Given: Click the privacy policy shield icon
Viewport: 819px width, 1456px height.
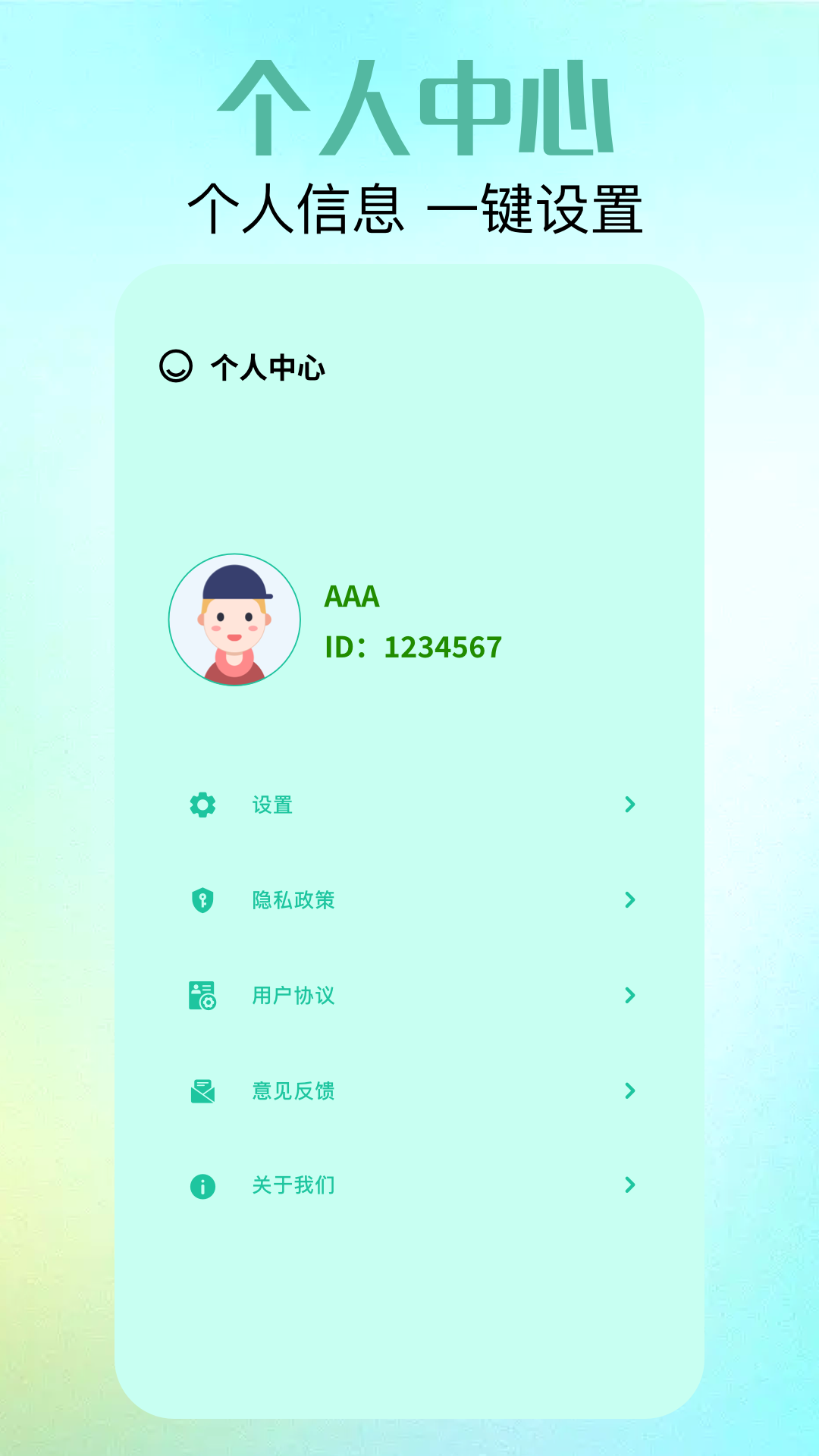Looking at the screenshot, I should (x=202, y=900).
